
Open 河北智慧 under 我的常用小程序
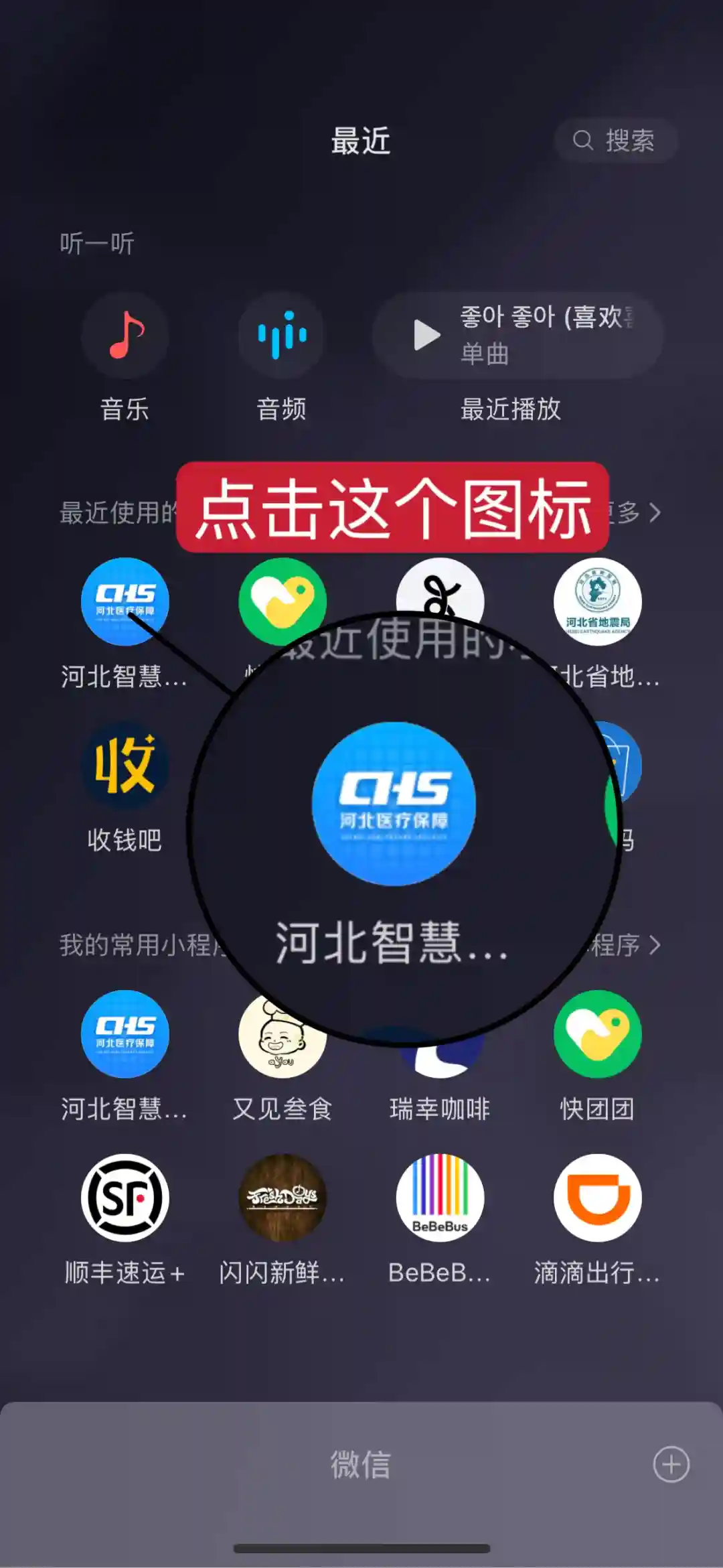tap(125, 1034)
